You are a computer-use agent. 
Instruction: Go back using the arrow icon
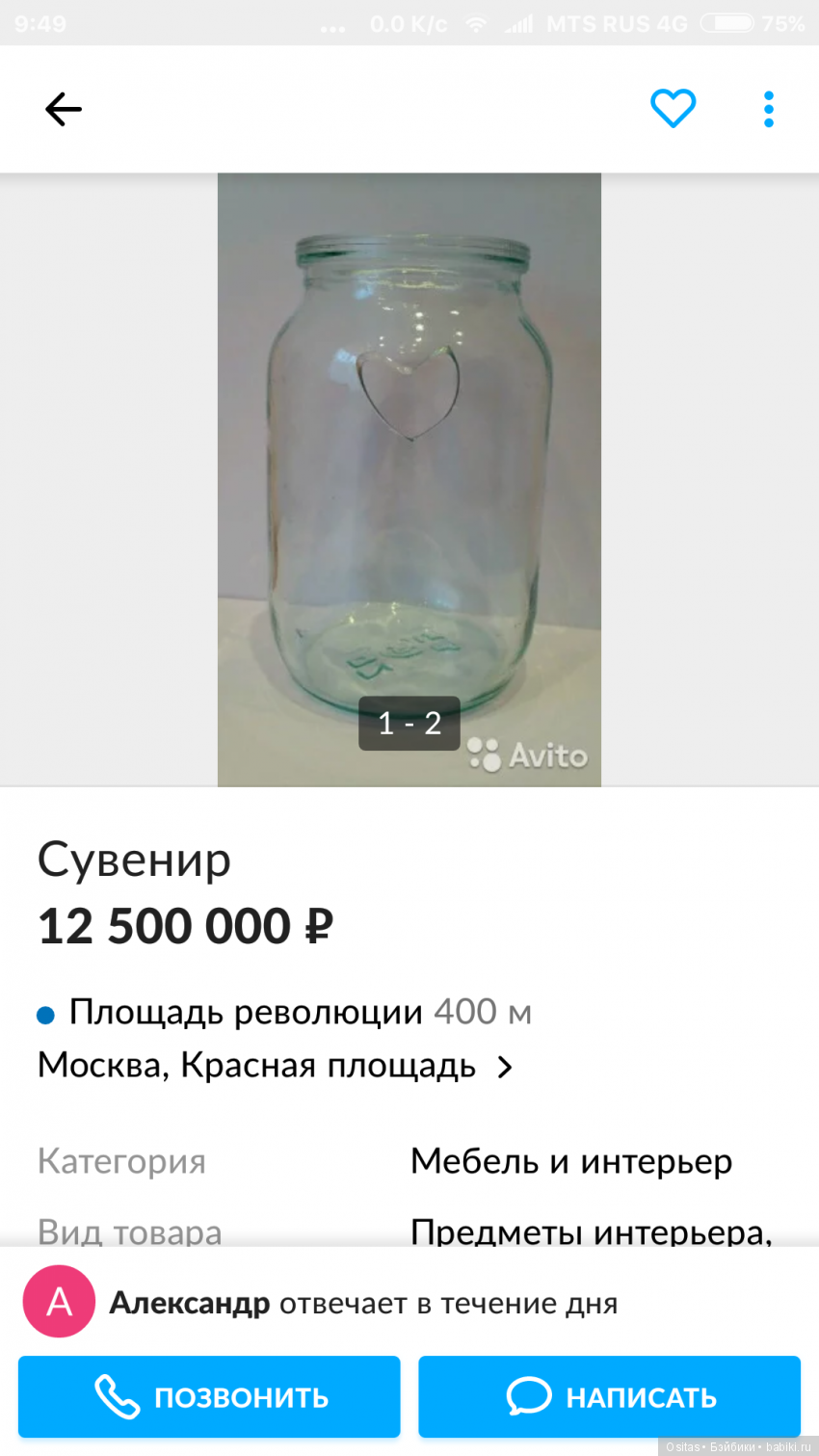pyautogui.click(x=64, y=109)
